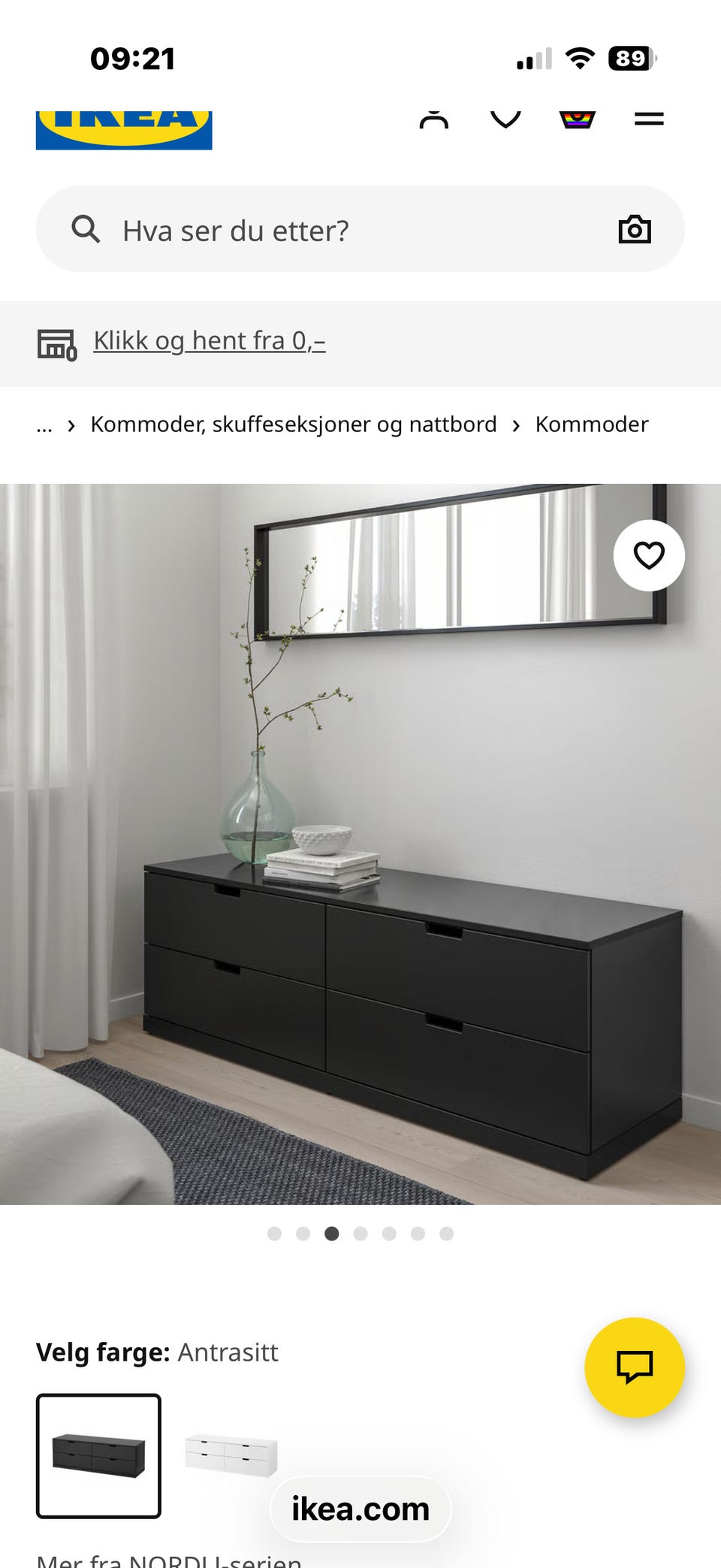The width and height of the screenshot is (721, 1568).
Task: Open the account profile icon
Action: tap(436, 119)
